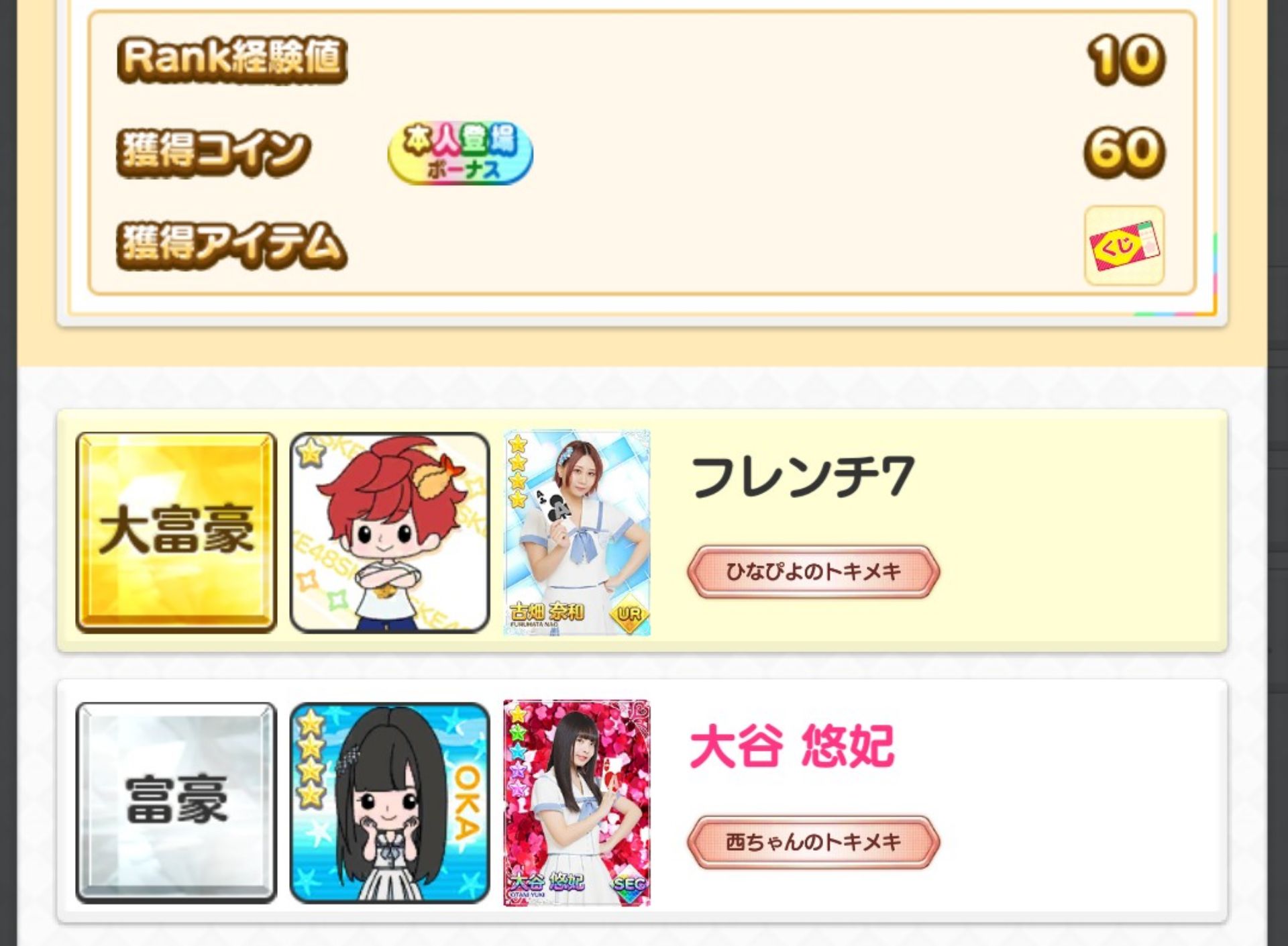Tap the 西ちゃんのトキメキ button
Viewport: 1288px width, 946px height.
[813, 842]
